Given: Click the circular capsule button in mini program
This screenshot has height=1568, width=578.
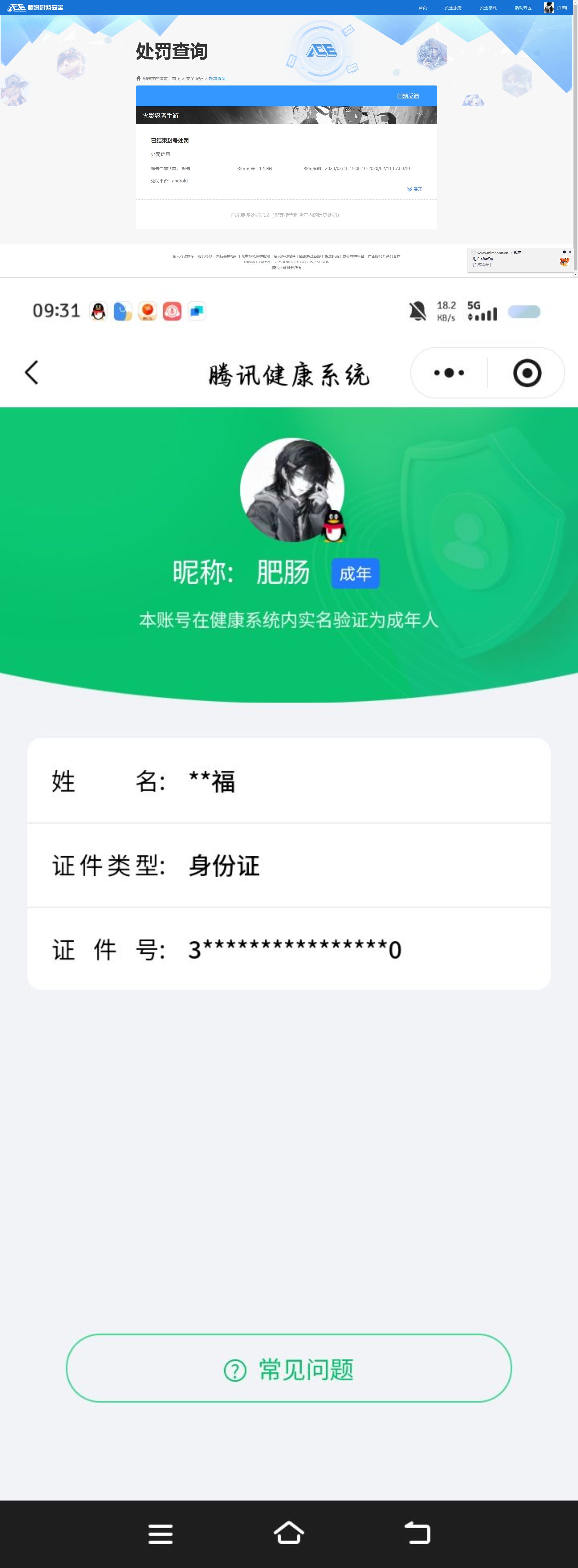Looking at the screenshot, I should (x=527, y=373).
